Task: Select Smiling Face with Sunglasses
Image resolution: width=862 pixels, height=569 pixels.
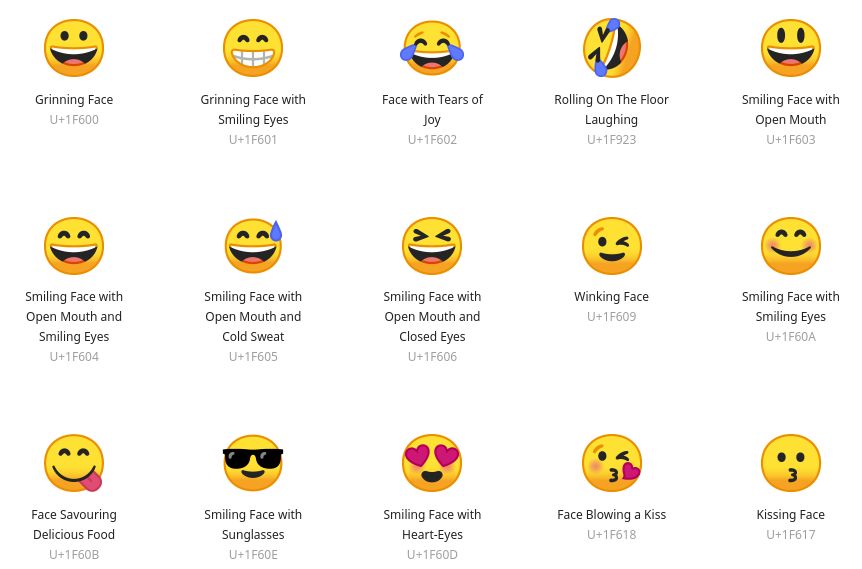Action: coord(253,463)
